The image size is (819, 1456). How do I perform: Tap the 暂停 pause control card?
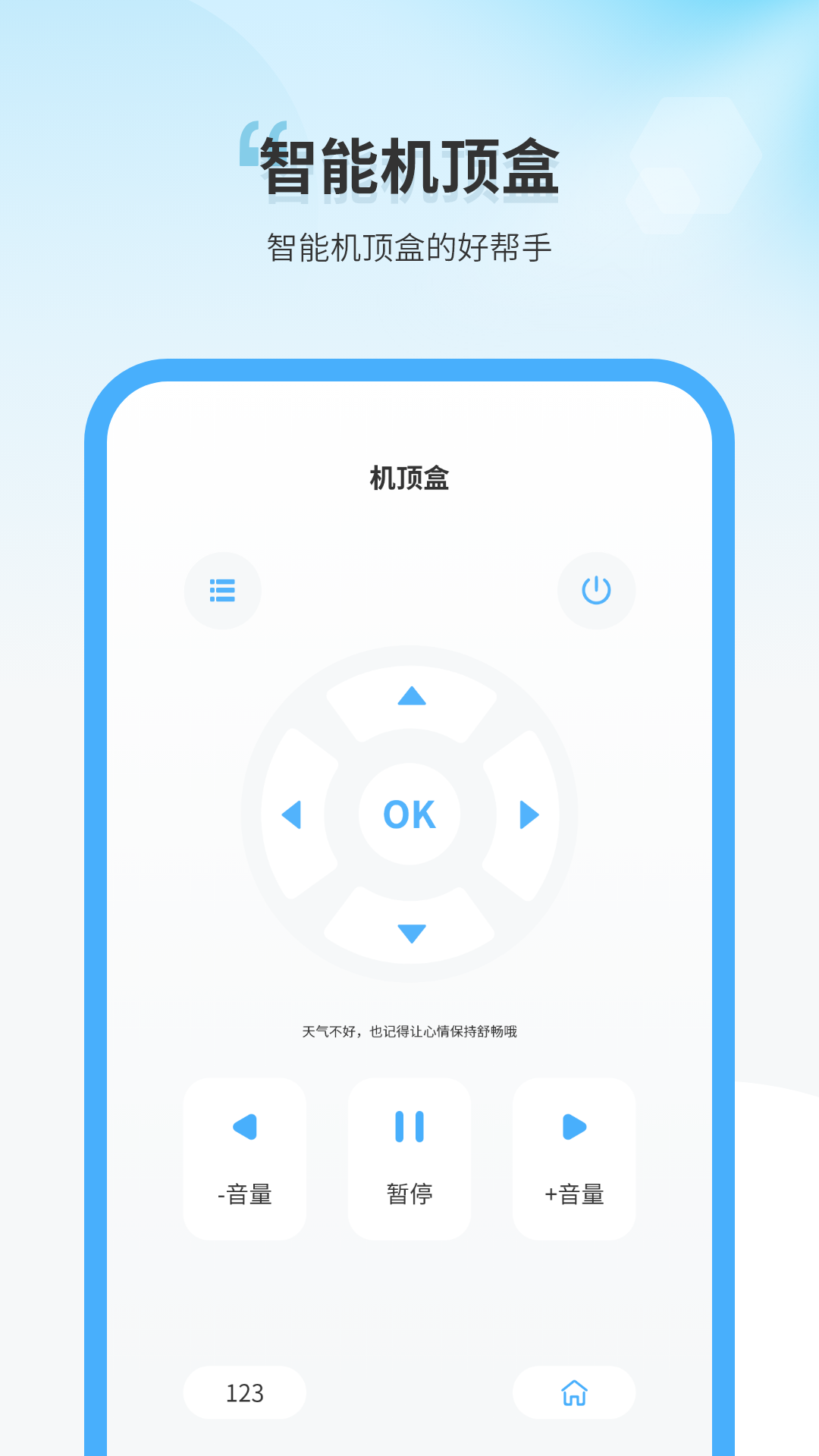[x=409, y=1153]
